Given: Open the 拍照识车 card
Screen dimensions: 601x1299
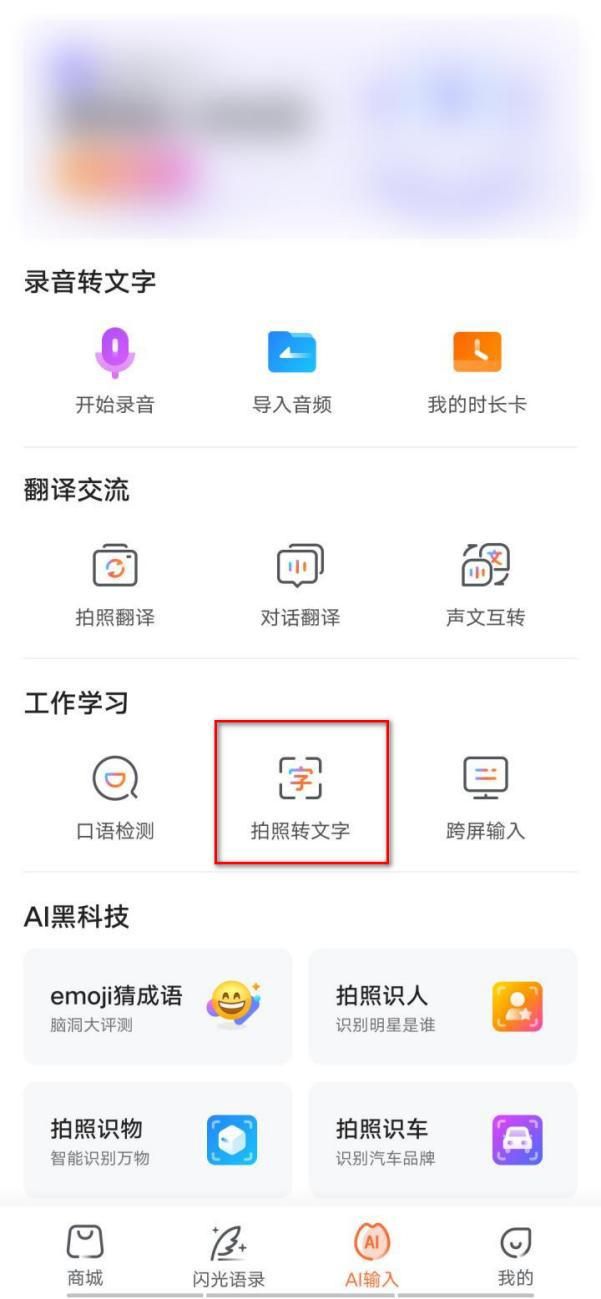Looking at the screenshot, I should coord(442,1139).
